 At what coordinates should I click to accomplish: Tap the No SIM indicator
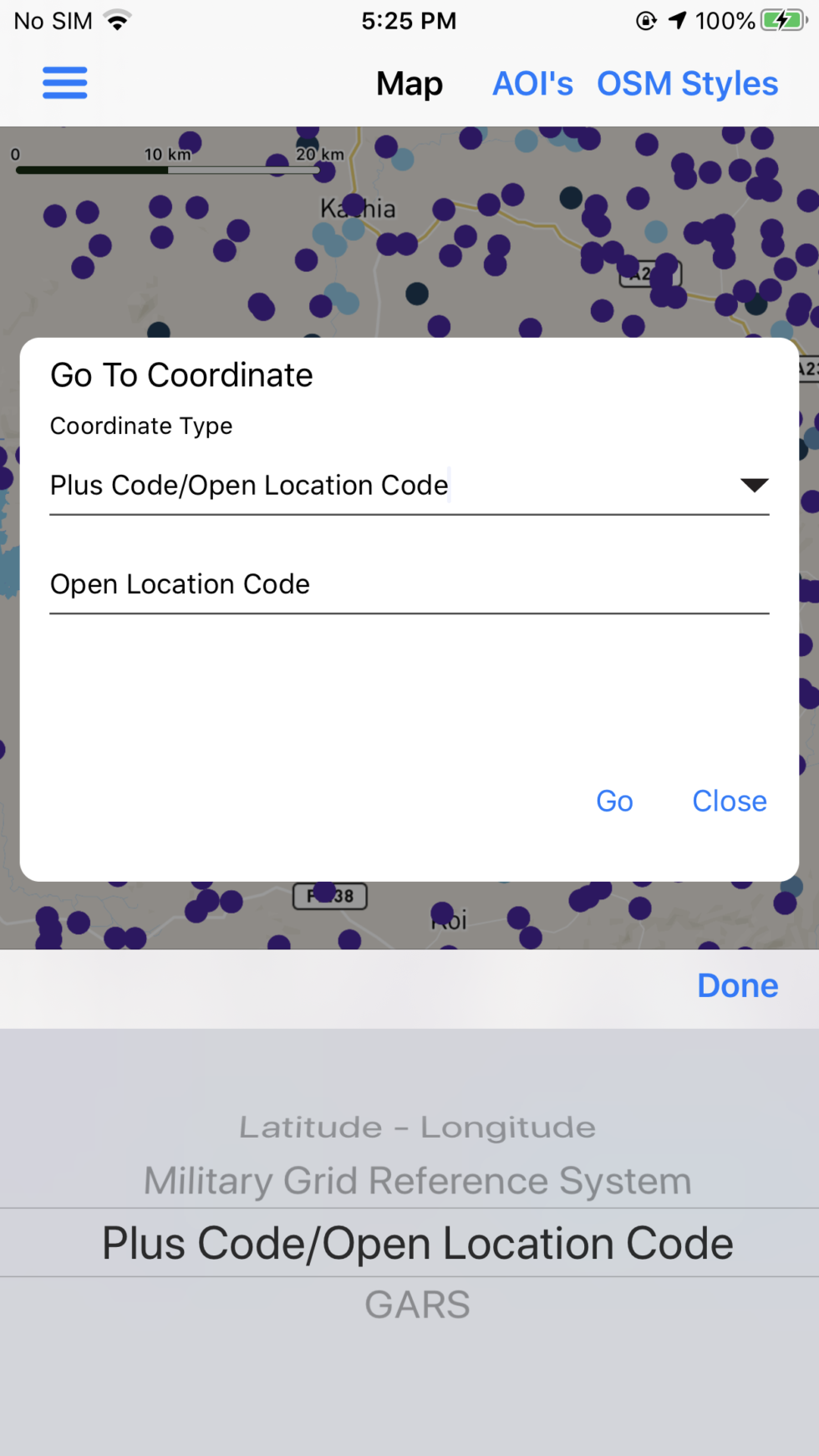(x=52, y=20)
